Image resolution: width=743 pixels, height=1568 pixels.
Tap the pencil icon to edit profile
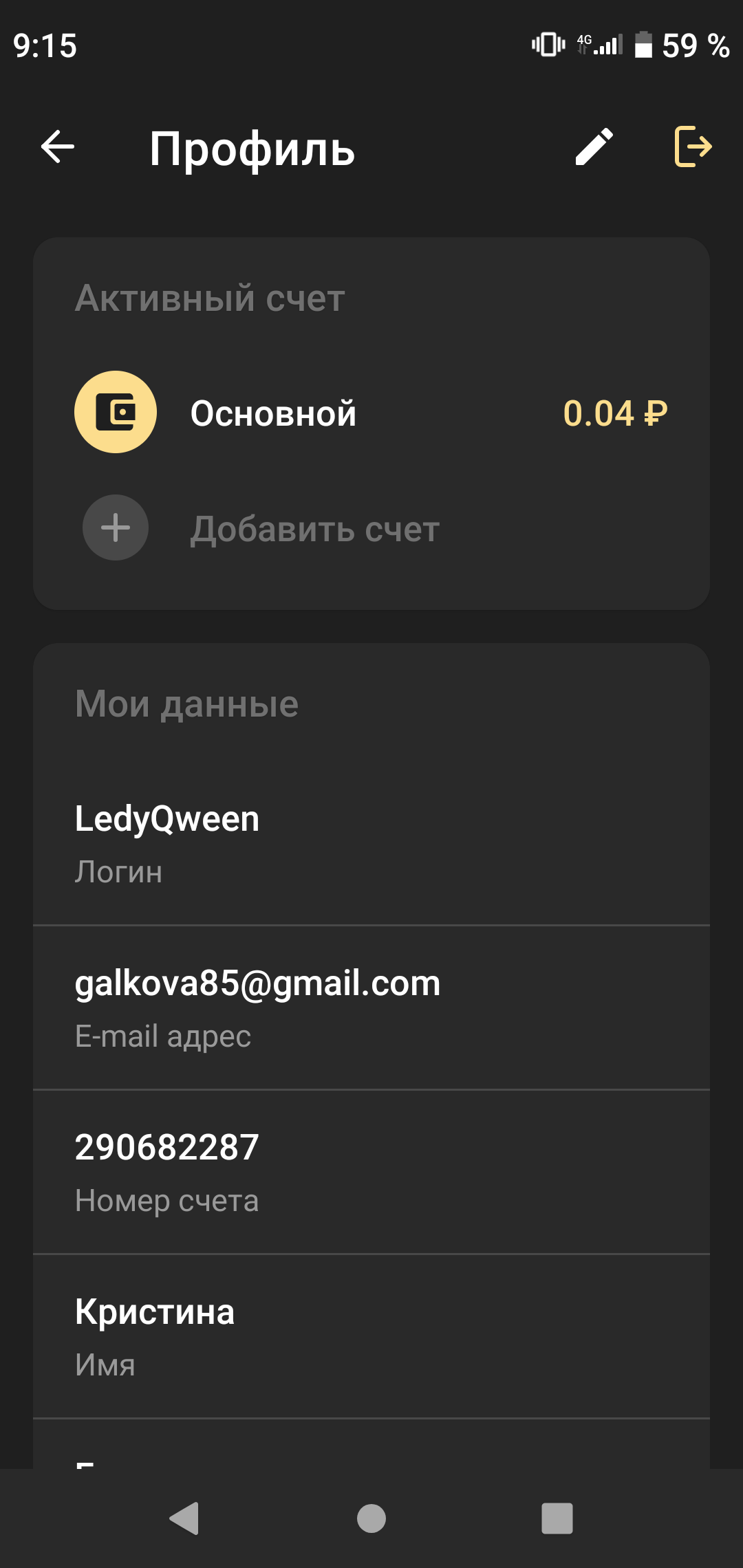[594, 146]
